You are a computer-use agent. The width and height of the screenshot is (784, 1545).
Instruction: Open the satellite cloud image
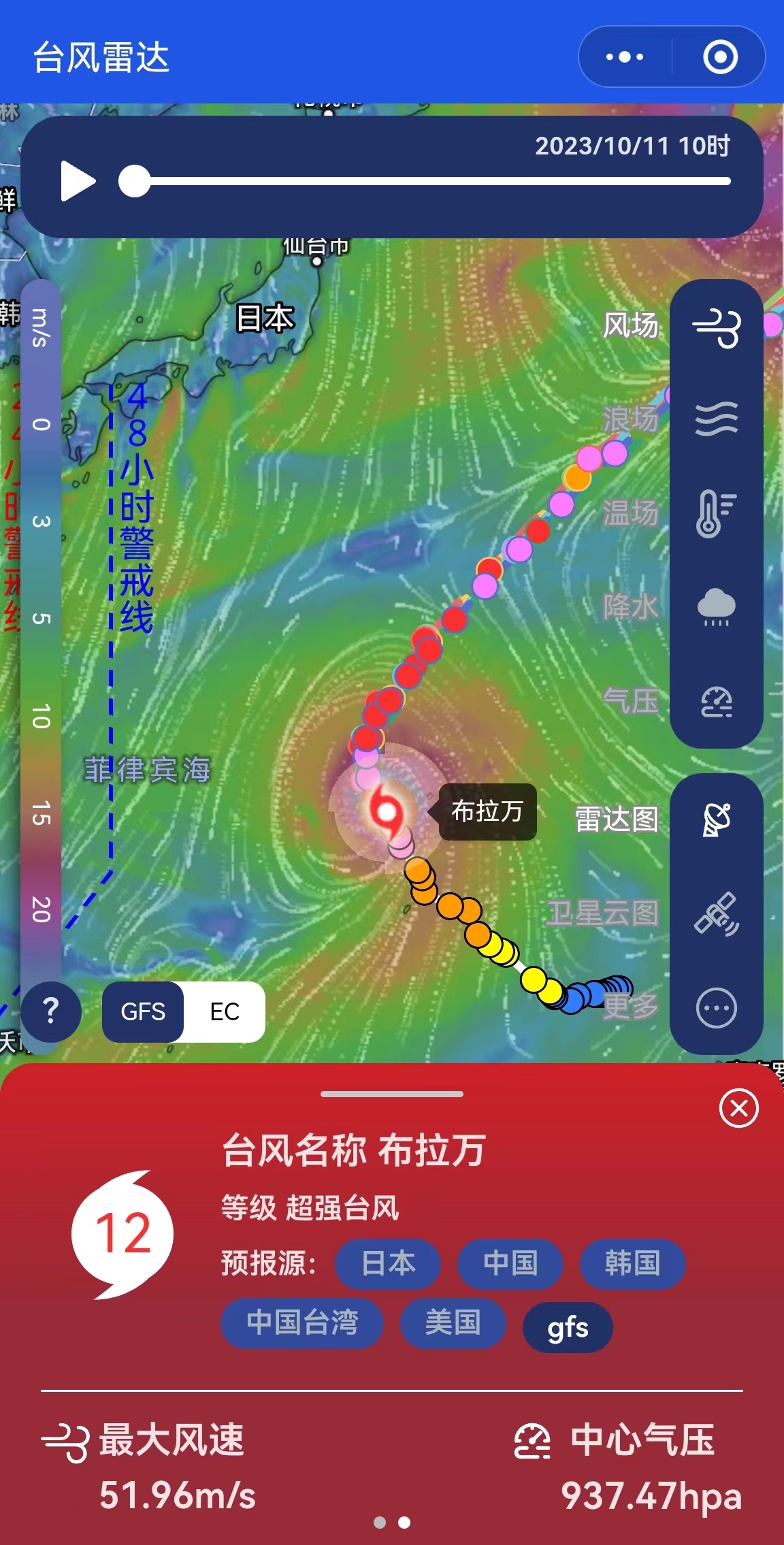(716, 913)
